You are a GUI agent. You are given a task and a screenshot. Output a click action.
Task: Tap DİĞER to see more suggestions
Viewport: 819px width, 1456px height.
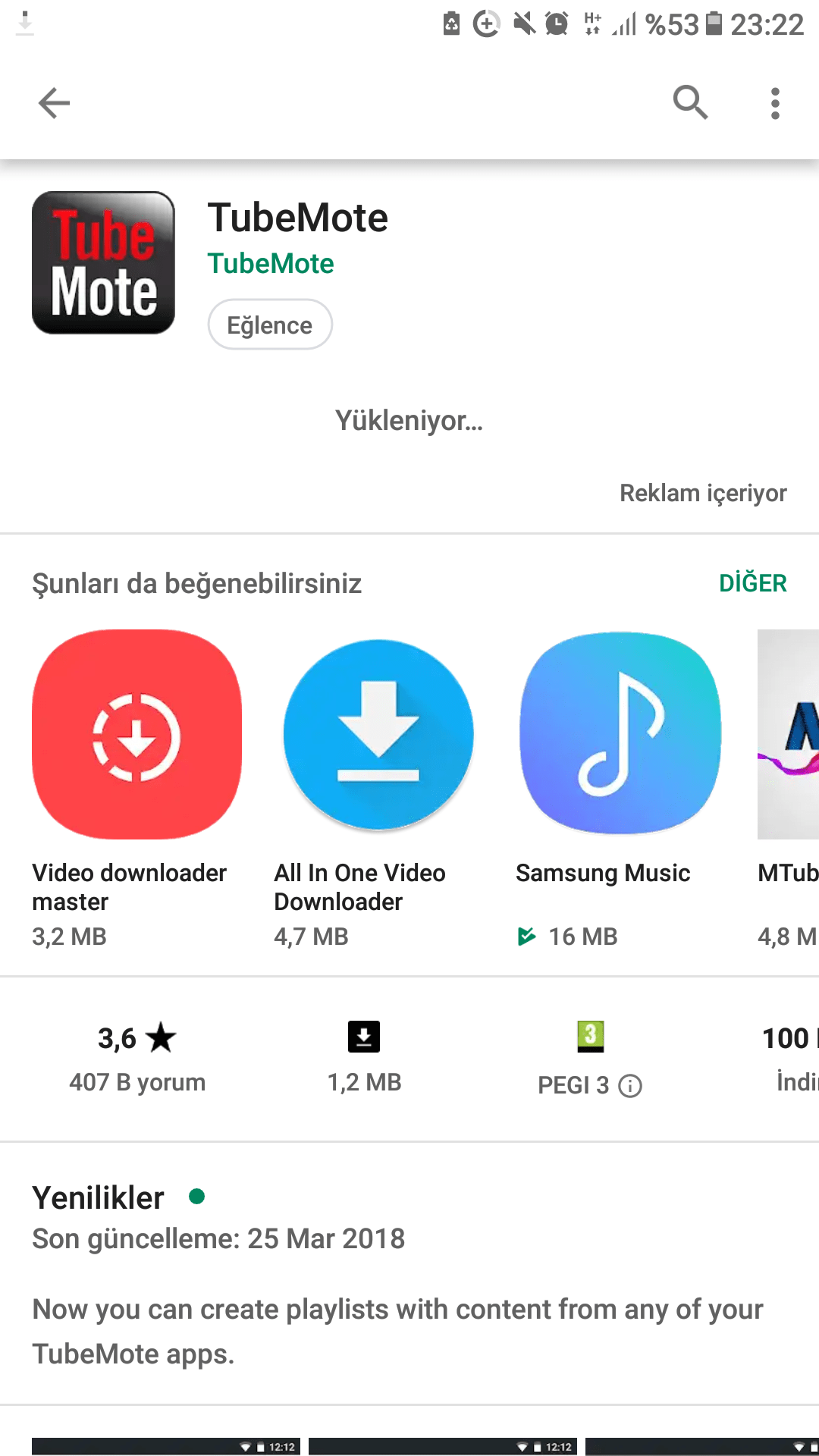click(x=752, y=583)
